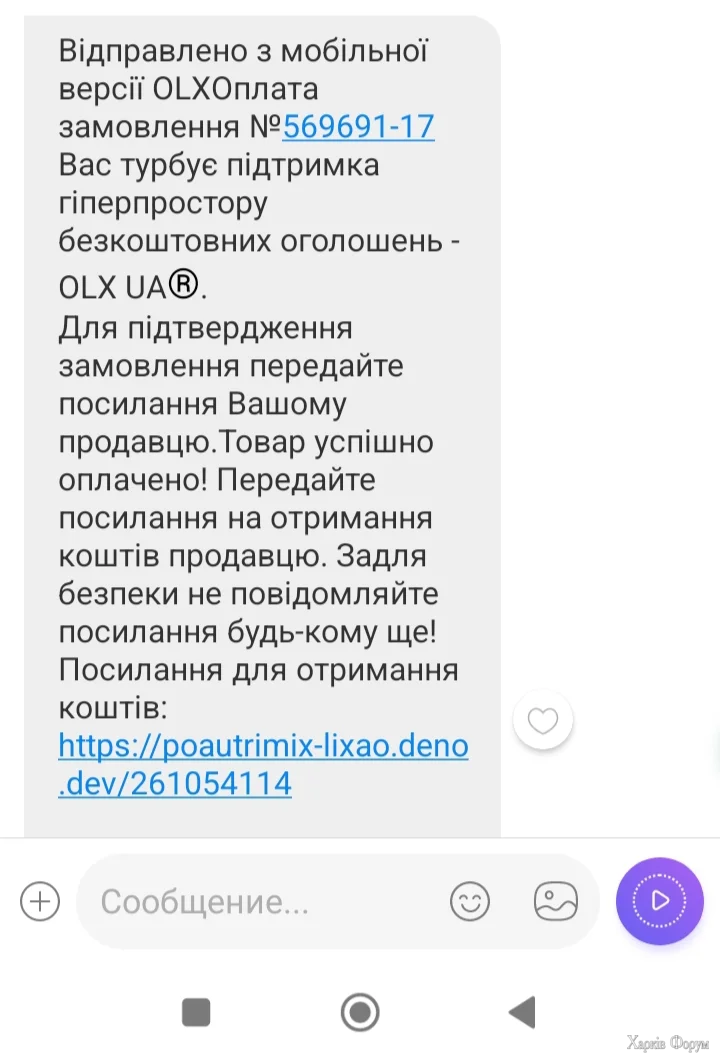The image size is (720, 1059).
Task: Record a video message
Action: click(659, 901)
